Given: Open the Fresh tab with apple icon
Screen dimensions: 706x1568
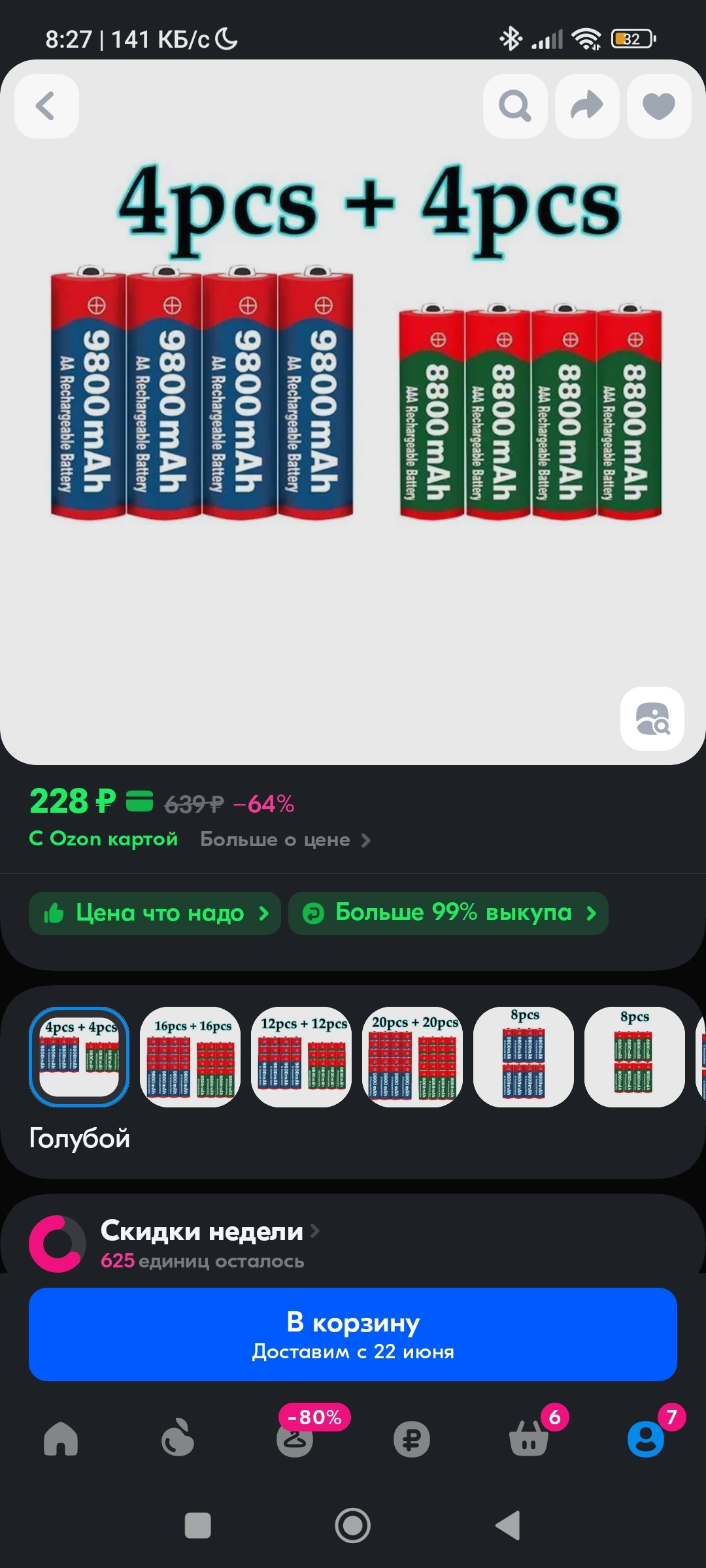Looking at the screenshot, I should coord(178,1439).
